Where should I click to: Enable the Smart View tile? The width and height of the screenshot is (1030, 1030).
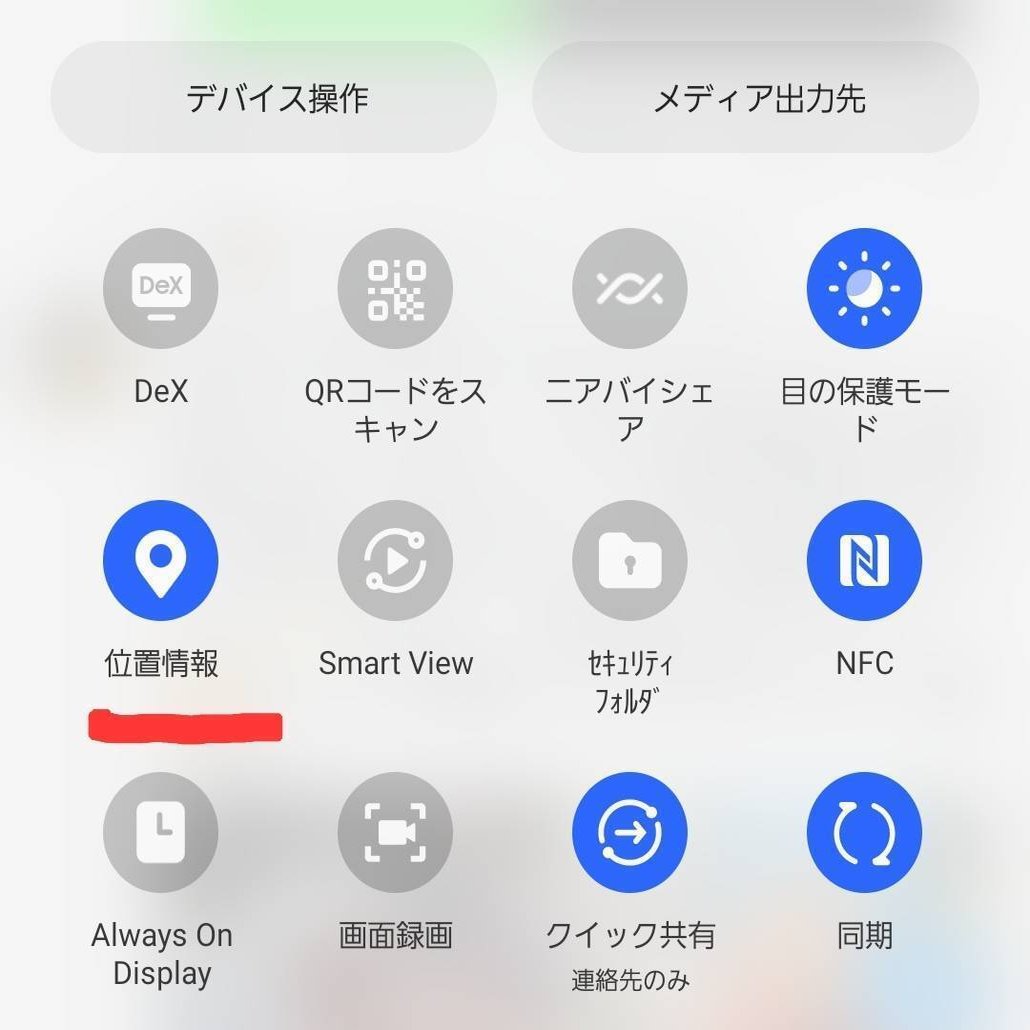396,560
